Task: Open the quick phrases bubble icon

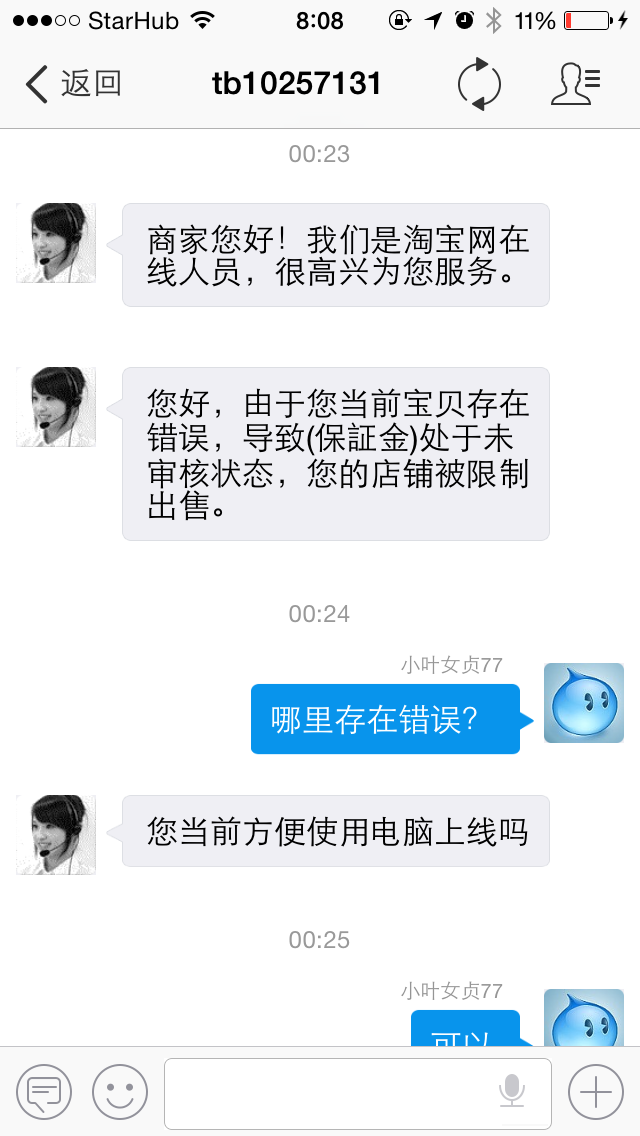Action: [x=44, y=1092]
